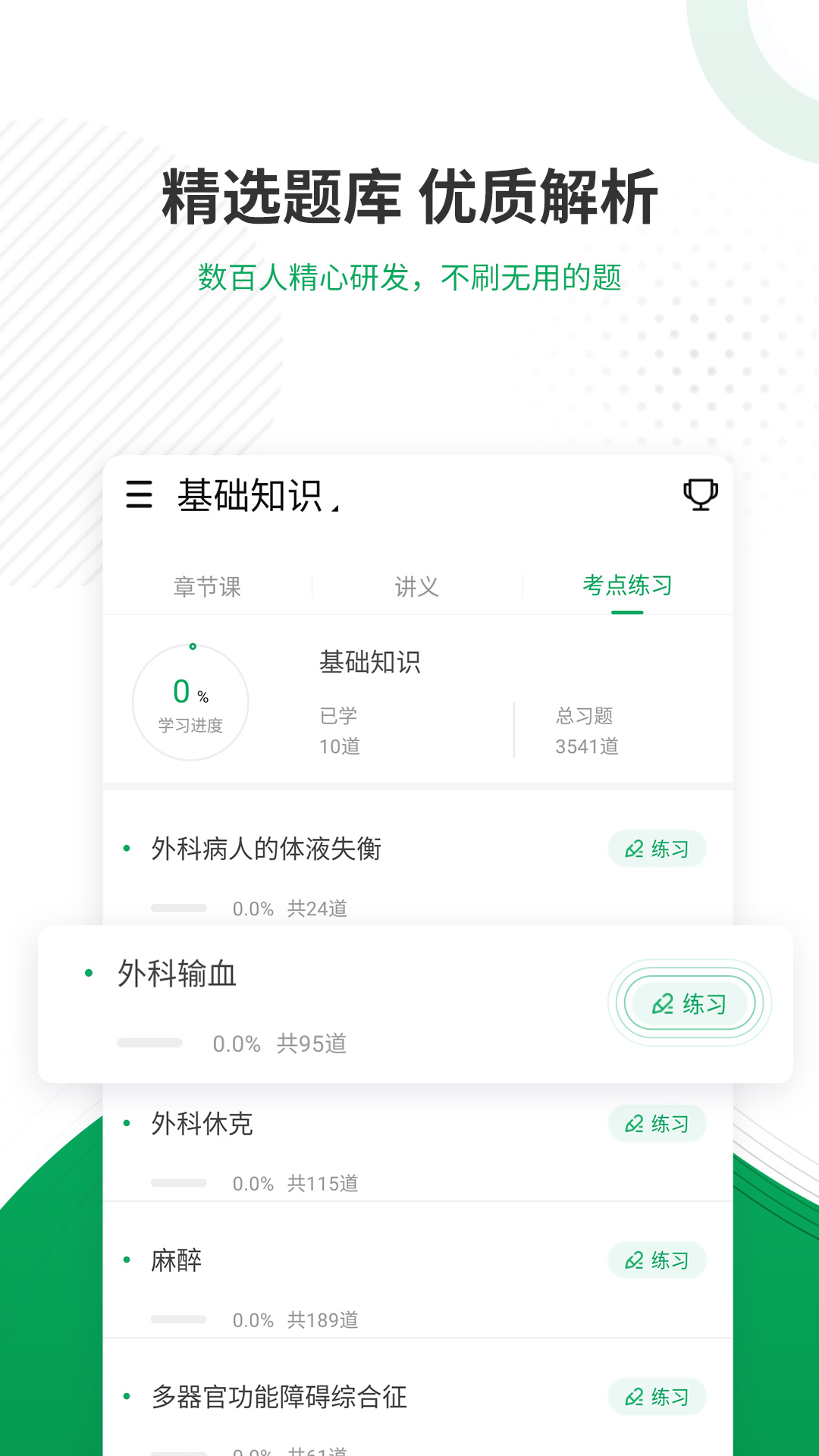Screen dimensions: 819x1456
Task: Switch to the 章节课 tab
Action: pyautogui.click(x=208, y=586)
